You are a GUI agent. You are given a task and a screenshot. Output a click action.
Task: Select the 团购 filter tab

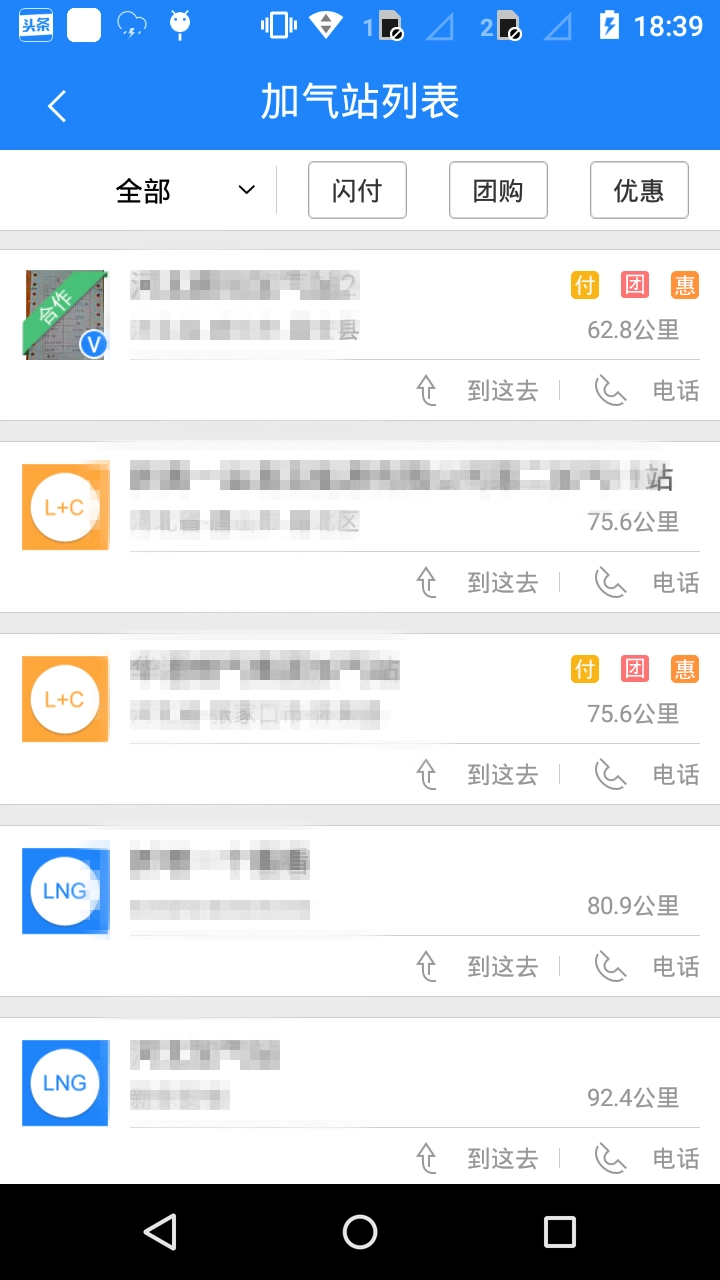498,190
